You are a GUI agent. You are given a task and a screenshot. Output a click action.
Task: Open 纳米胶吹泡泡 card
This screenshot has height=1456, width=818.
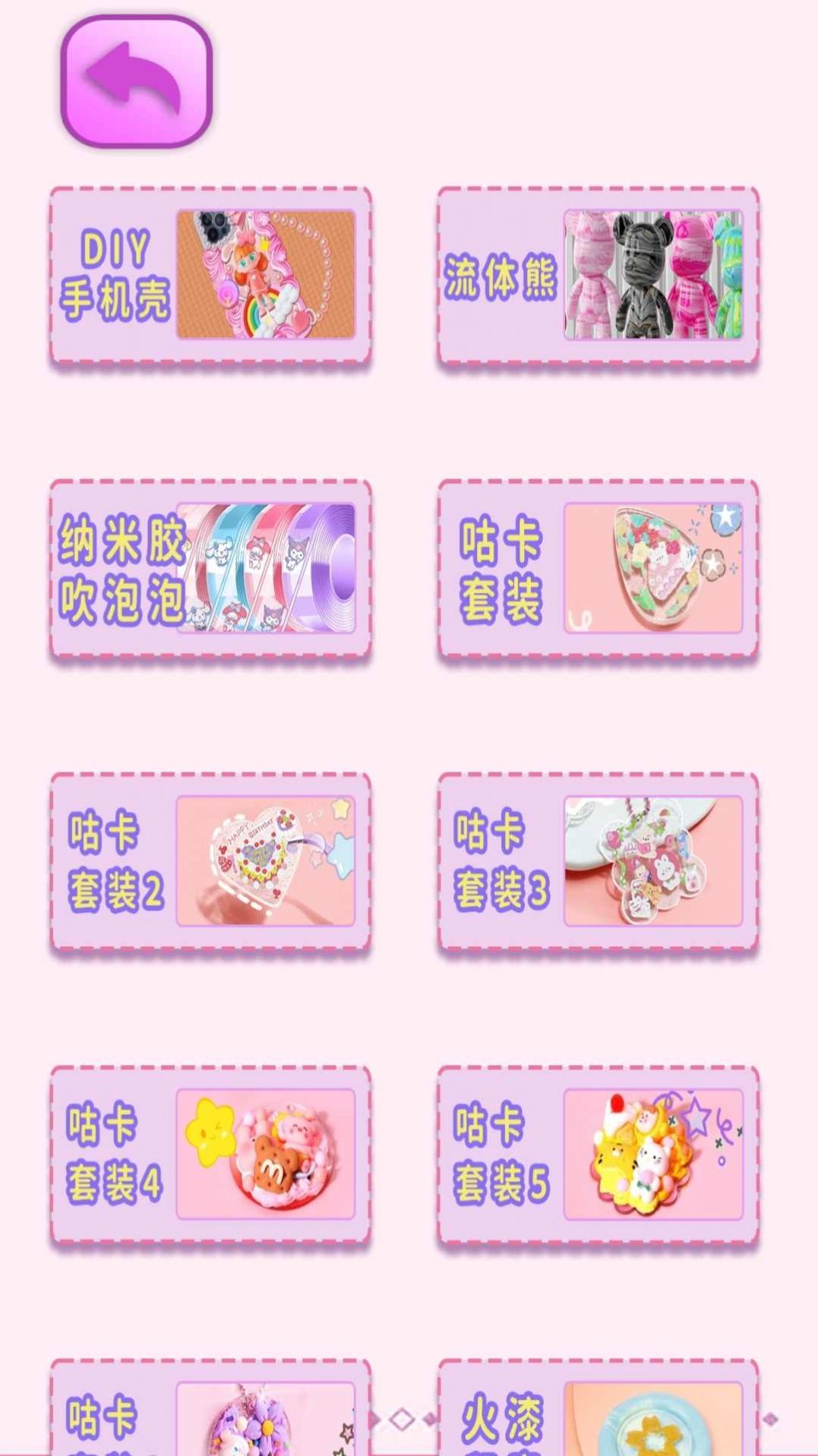click(210, 568)
